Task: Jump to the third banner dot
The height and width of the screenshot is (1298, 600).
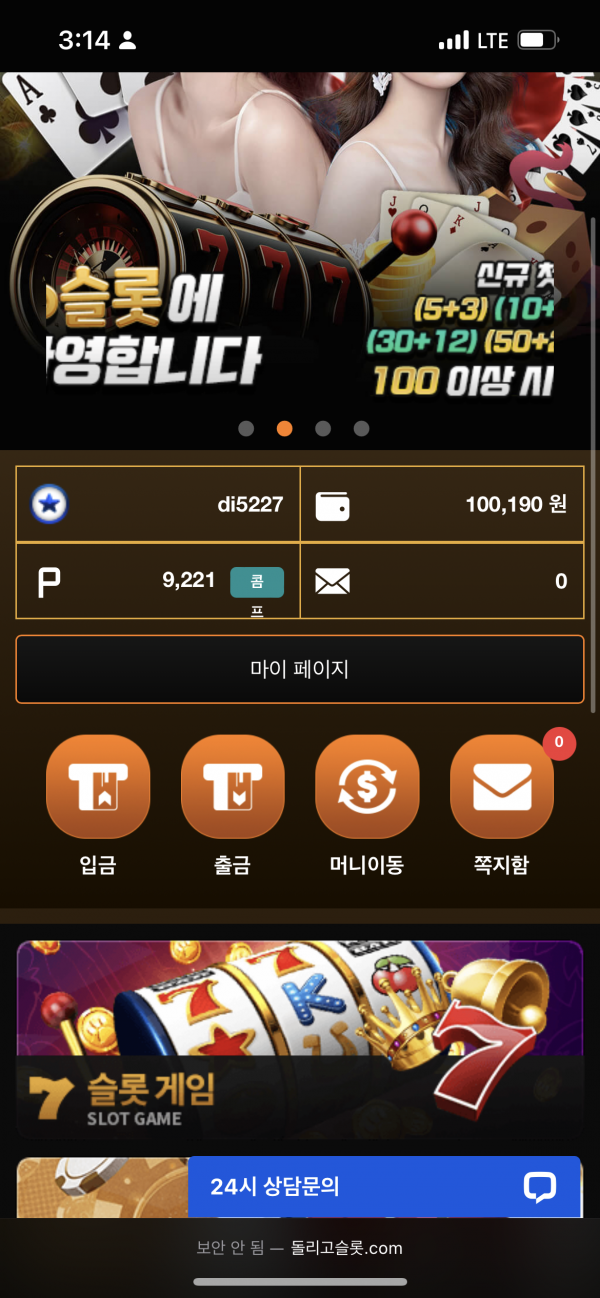Action: point(323,428)
